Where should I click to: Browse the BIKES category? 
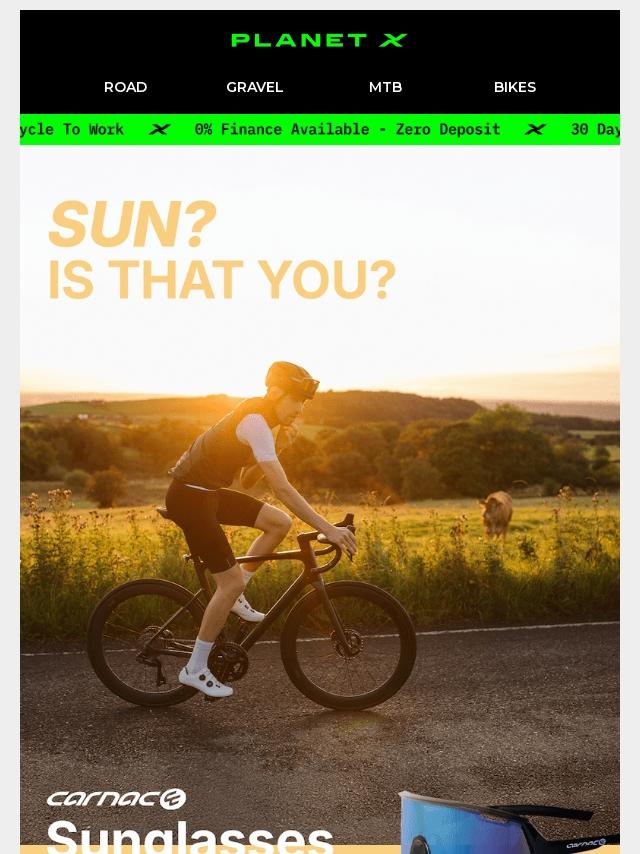(x=515, y=87)
